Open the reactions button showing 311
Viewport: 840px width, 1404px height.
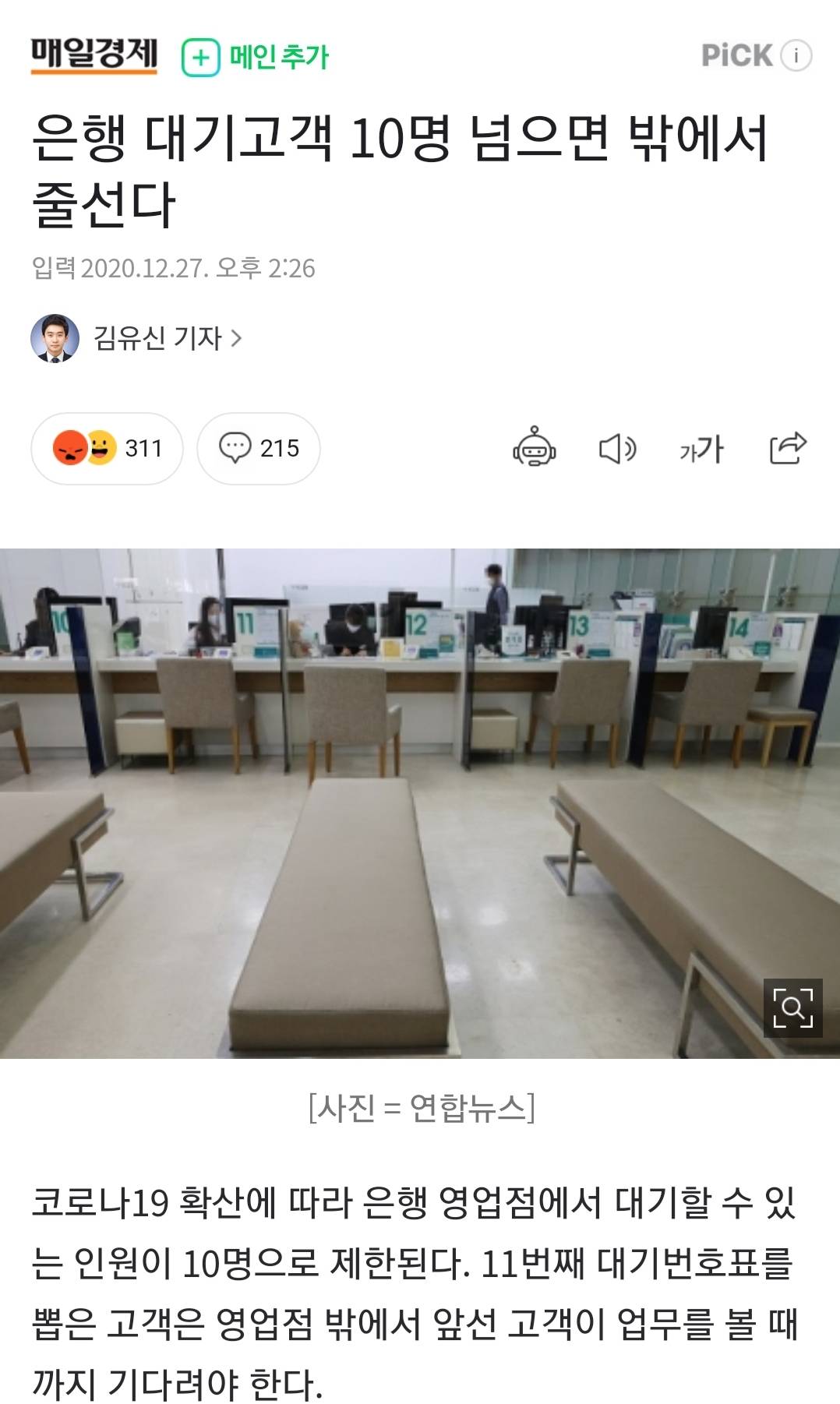point(107,448)
